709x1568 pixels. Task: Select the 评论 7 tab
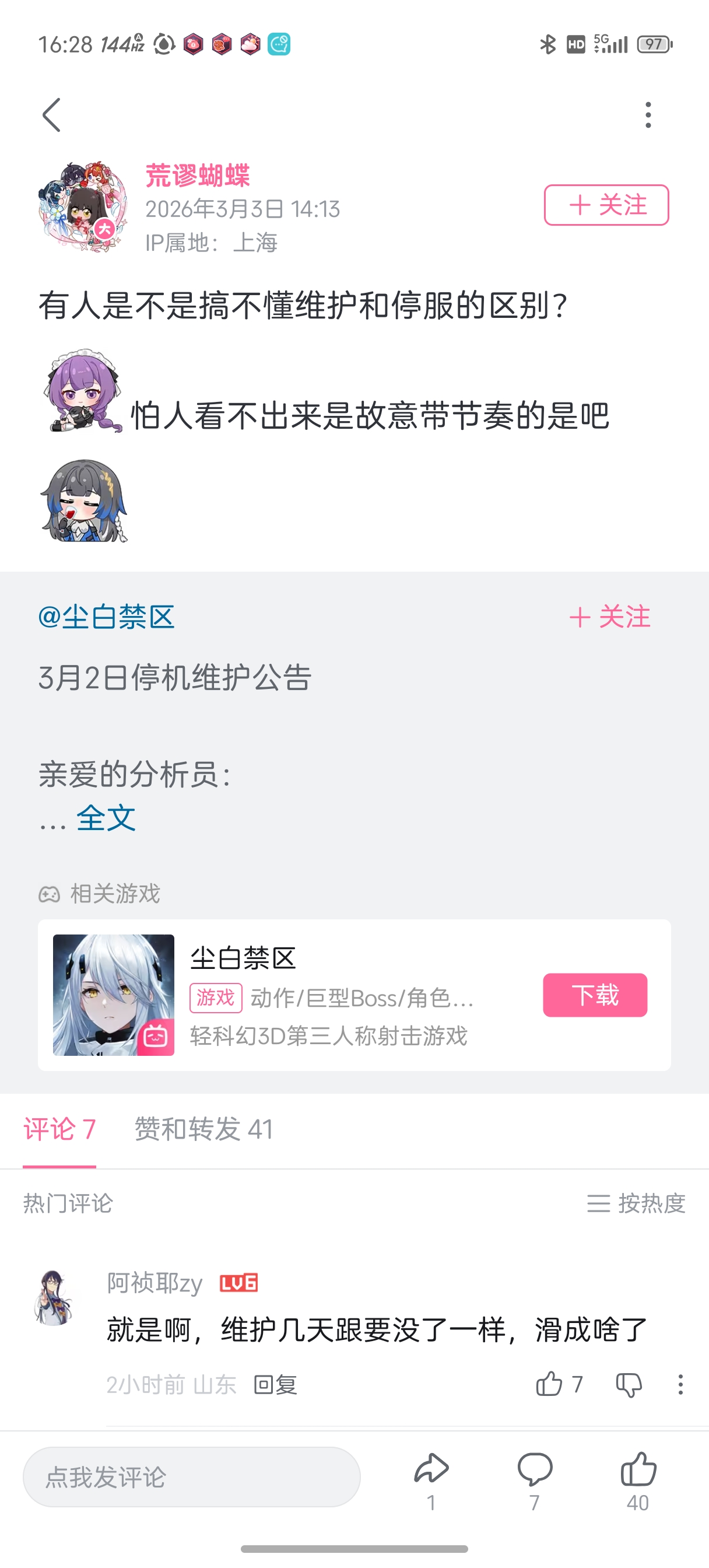tap(59, 1129)
